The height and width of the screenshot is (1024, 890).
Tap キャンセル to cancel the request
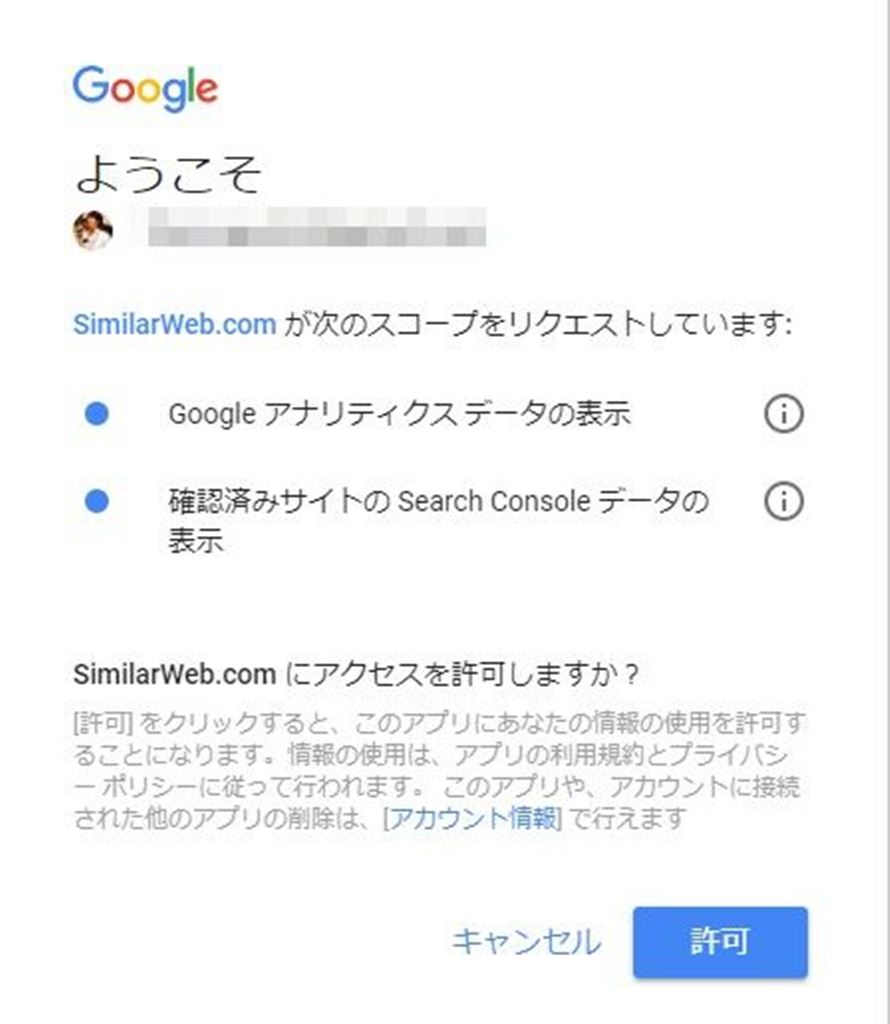527,942
